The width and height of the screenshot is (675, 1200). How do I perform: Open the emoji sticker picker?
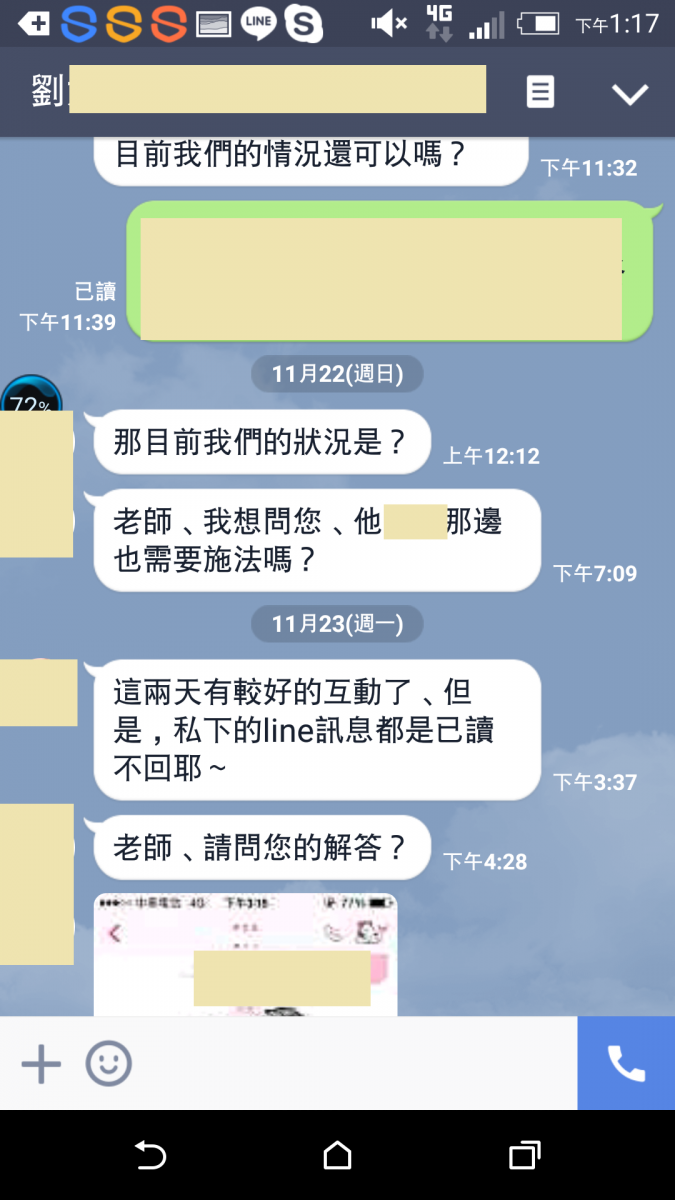[x=108, y=1064]
